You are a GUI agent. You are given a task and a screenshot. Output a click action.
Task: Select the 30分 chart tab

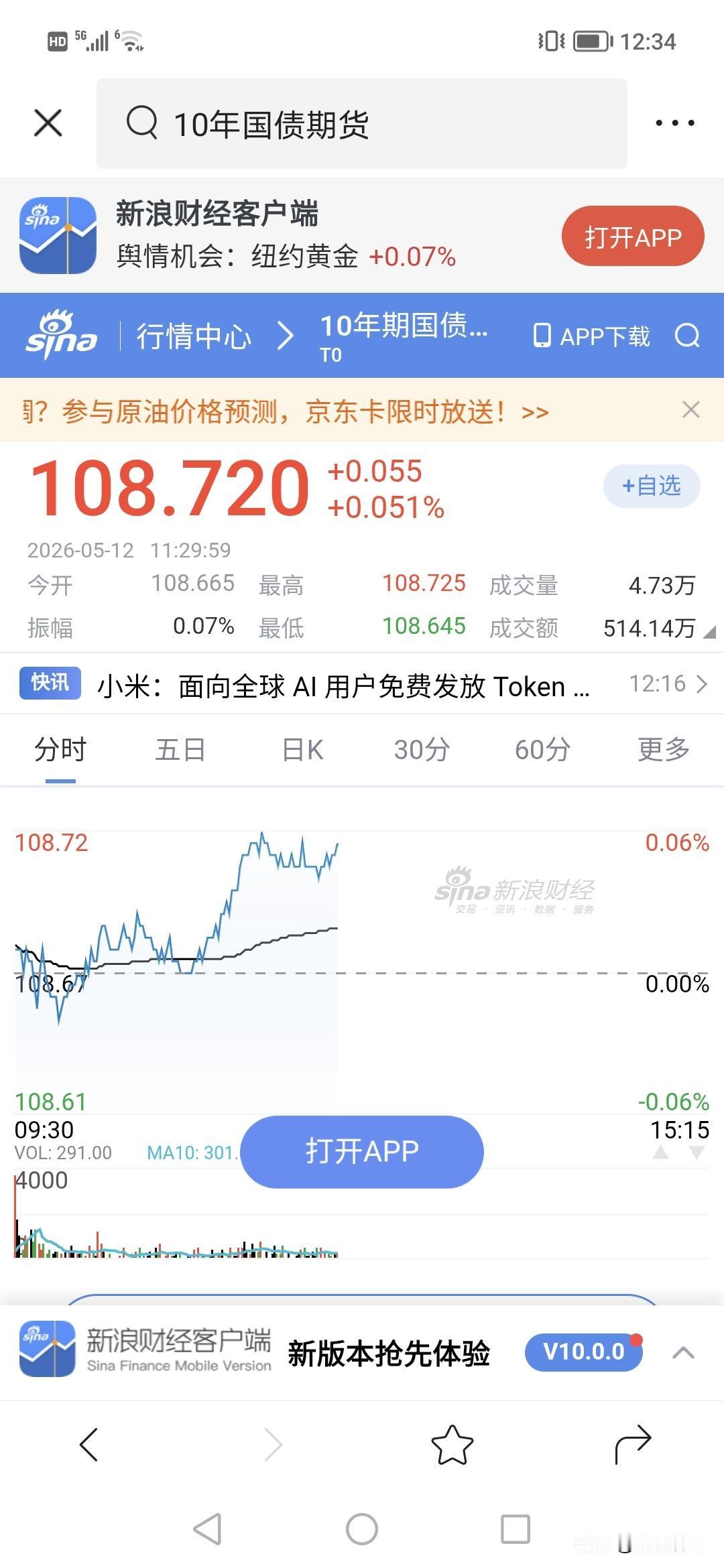click(422, 749)
